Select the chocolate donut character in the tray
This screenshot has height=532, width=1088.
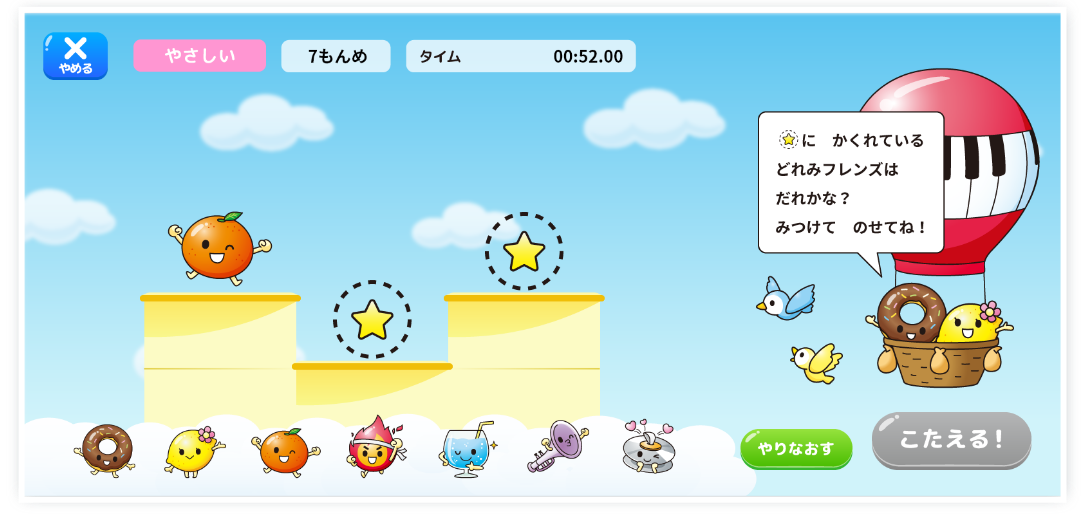pos(106,449)
